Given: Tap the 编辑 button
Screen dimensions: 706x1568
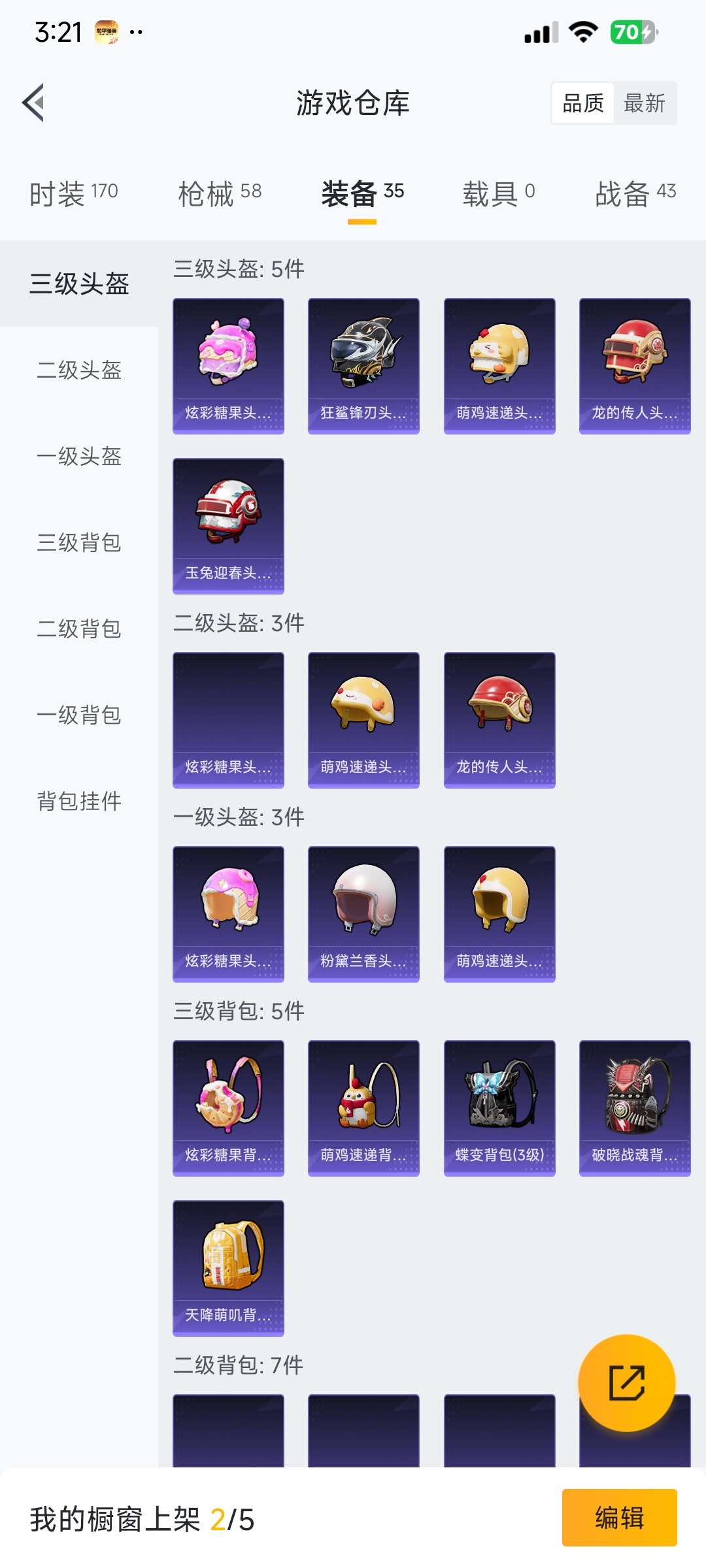Looking at the screenshot, I should (x=619, y=1517).
